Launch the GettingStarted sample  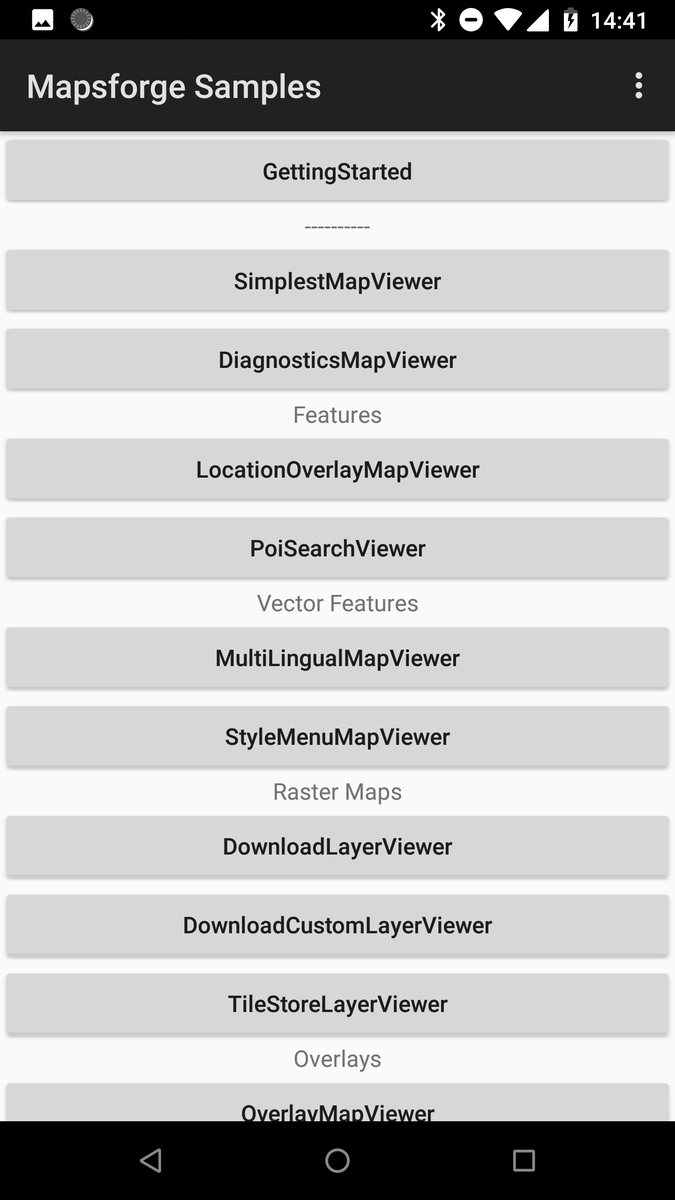[337, 172]
